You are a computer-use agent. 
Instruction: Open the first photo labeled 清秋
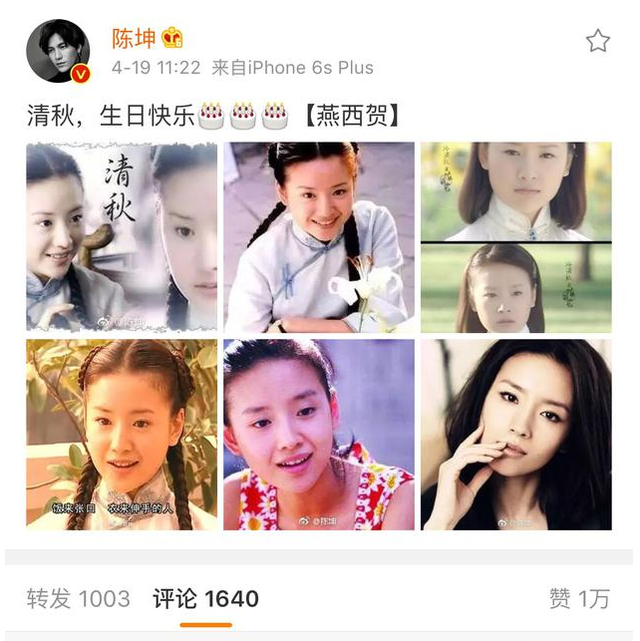point(121,237)
